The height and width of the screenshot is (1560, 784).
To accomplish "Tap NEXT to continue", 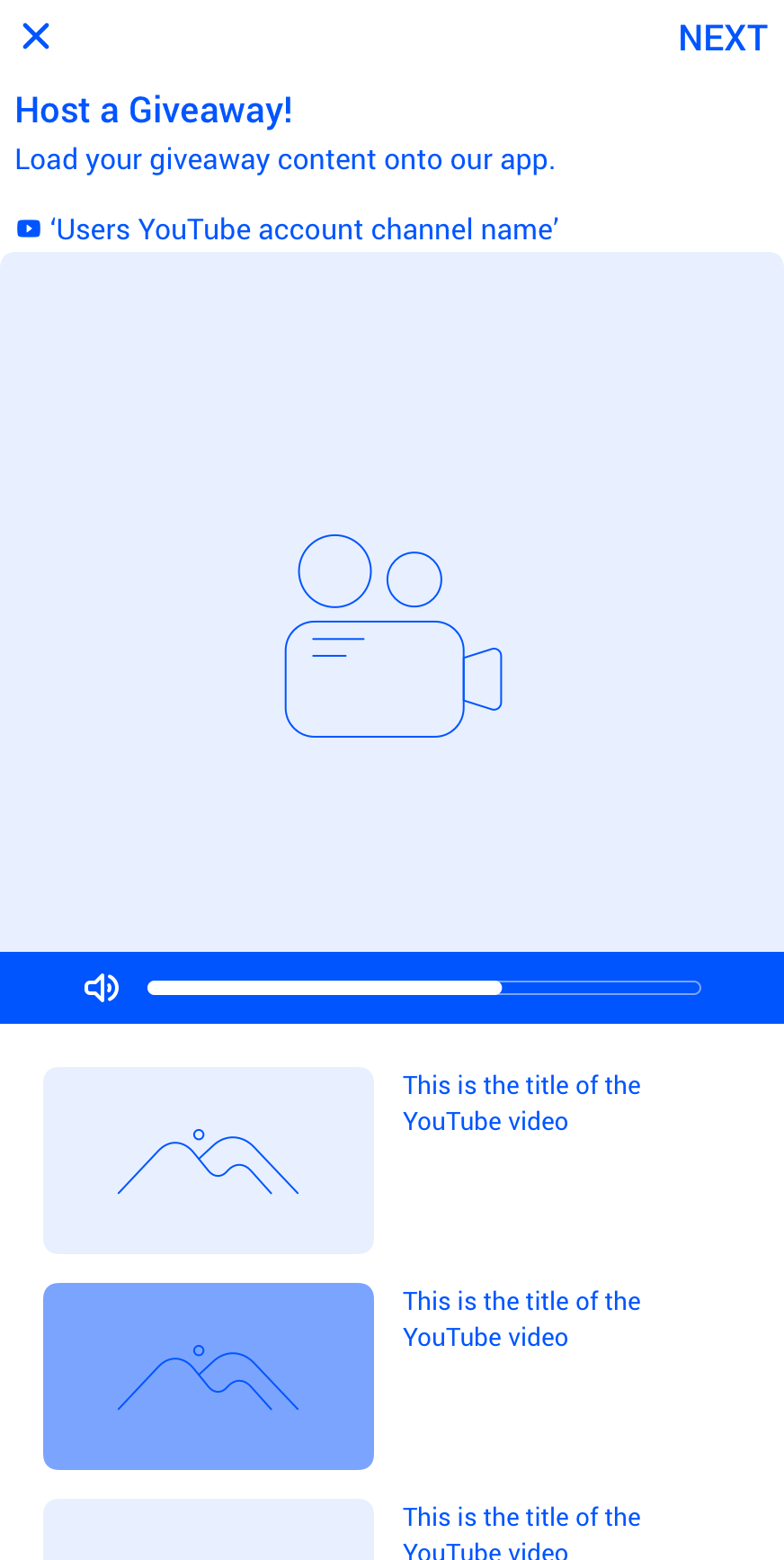I will point(722,39).
